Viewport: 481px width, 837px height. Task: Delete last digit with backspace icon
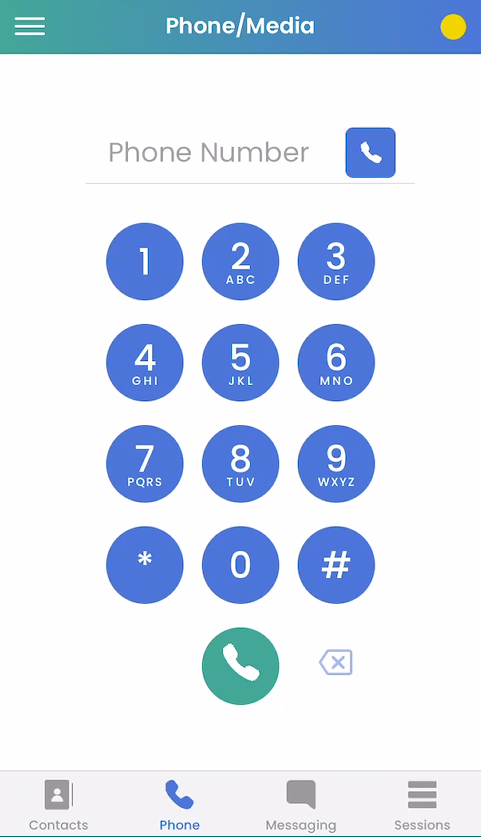(x=336, y=662)
